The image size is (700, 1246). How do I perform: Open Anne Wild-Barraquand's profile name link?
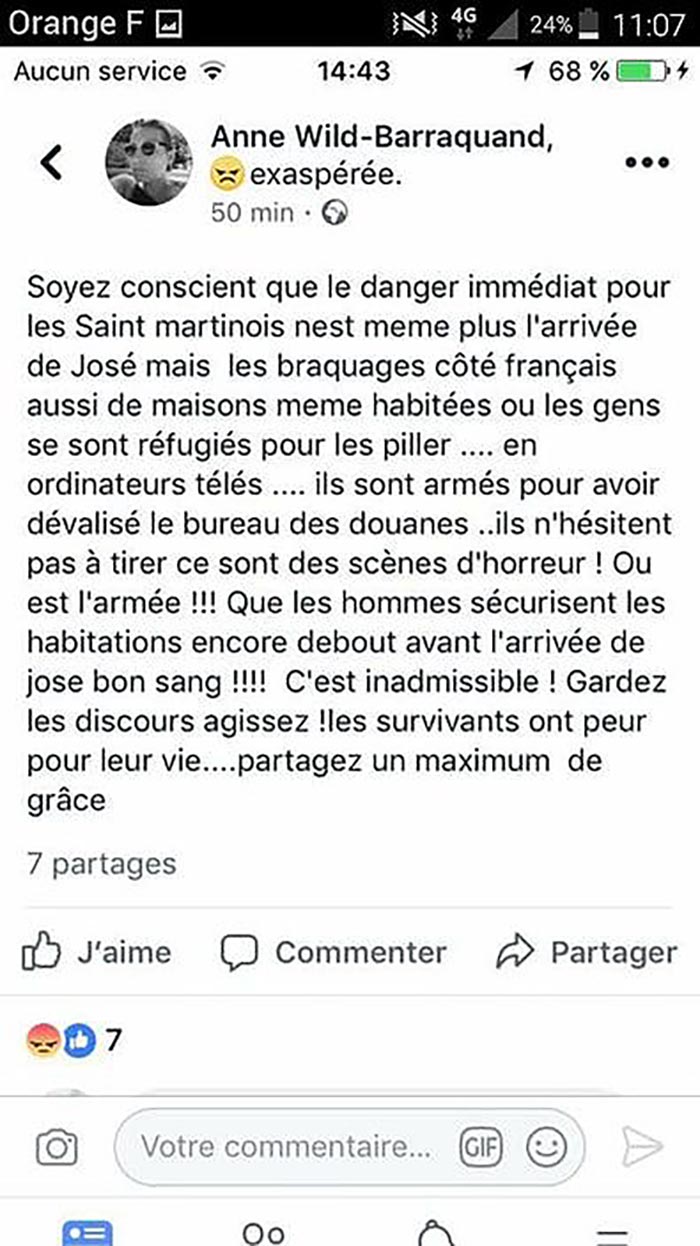(381, 141)
